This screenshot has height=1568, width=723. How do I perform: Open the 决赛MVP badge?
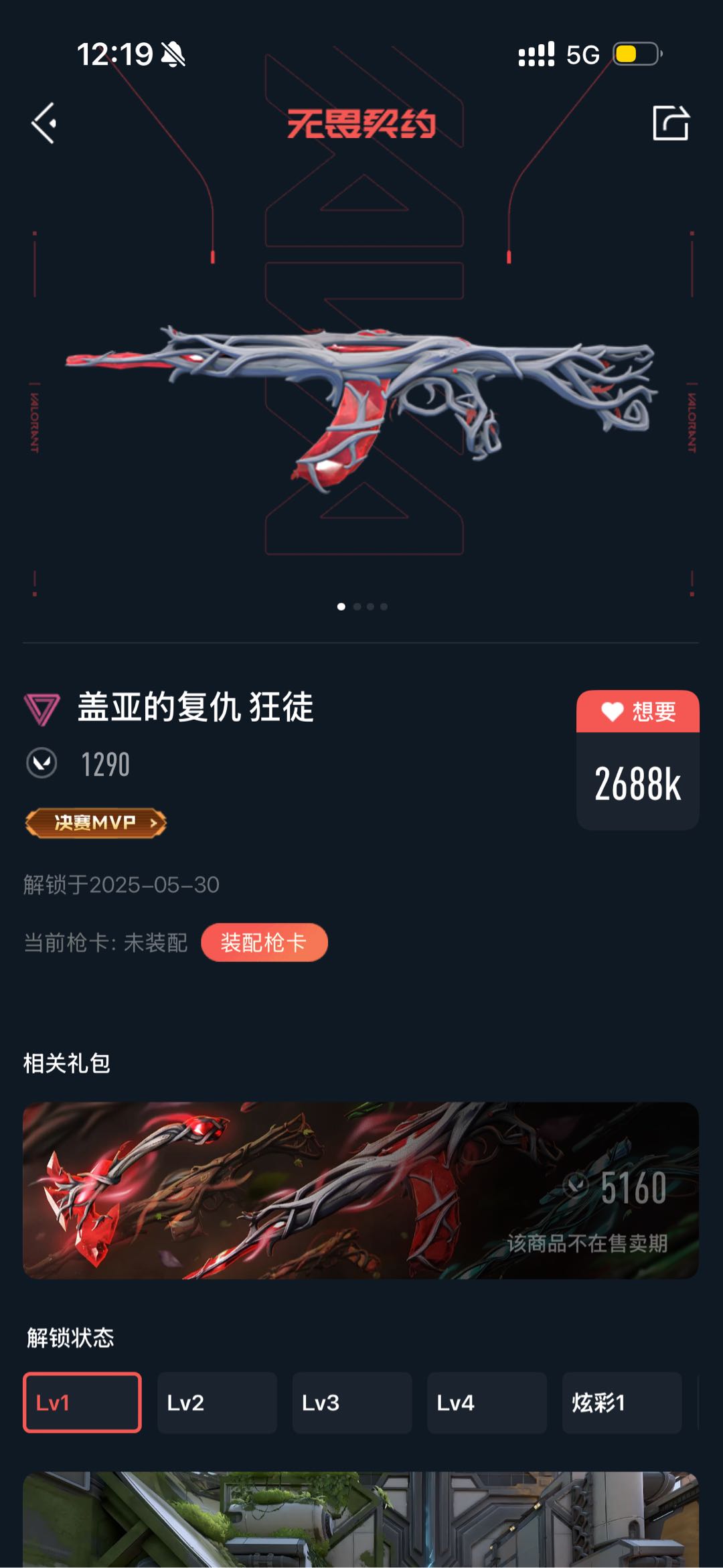click(x=96, y=823)
